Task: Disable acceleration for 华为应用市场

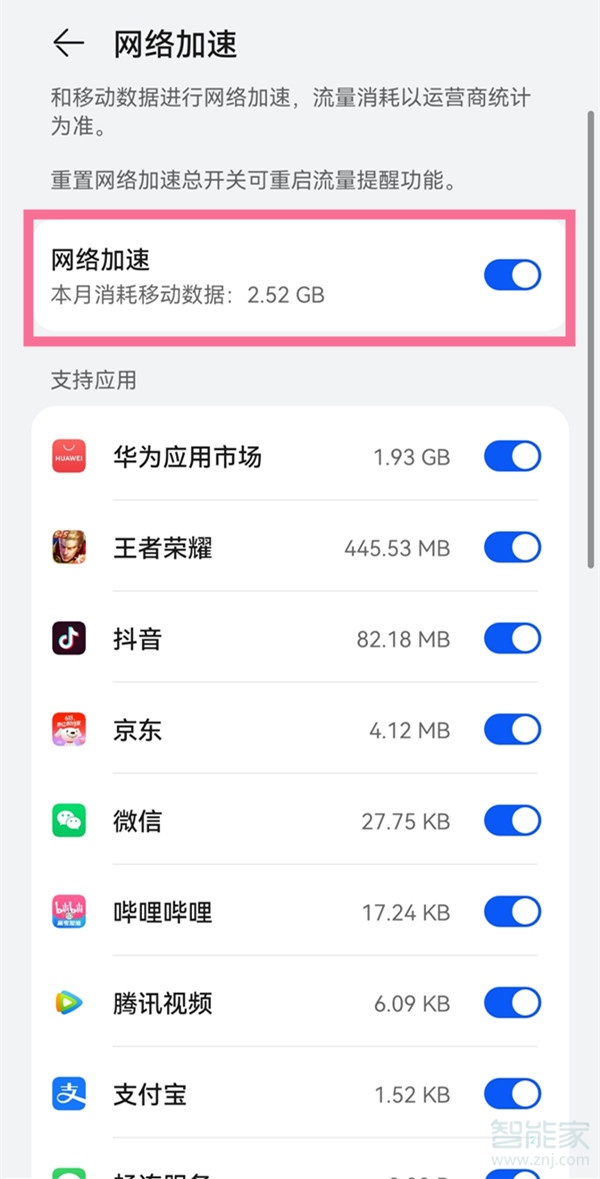Action: tap(512, 457)
